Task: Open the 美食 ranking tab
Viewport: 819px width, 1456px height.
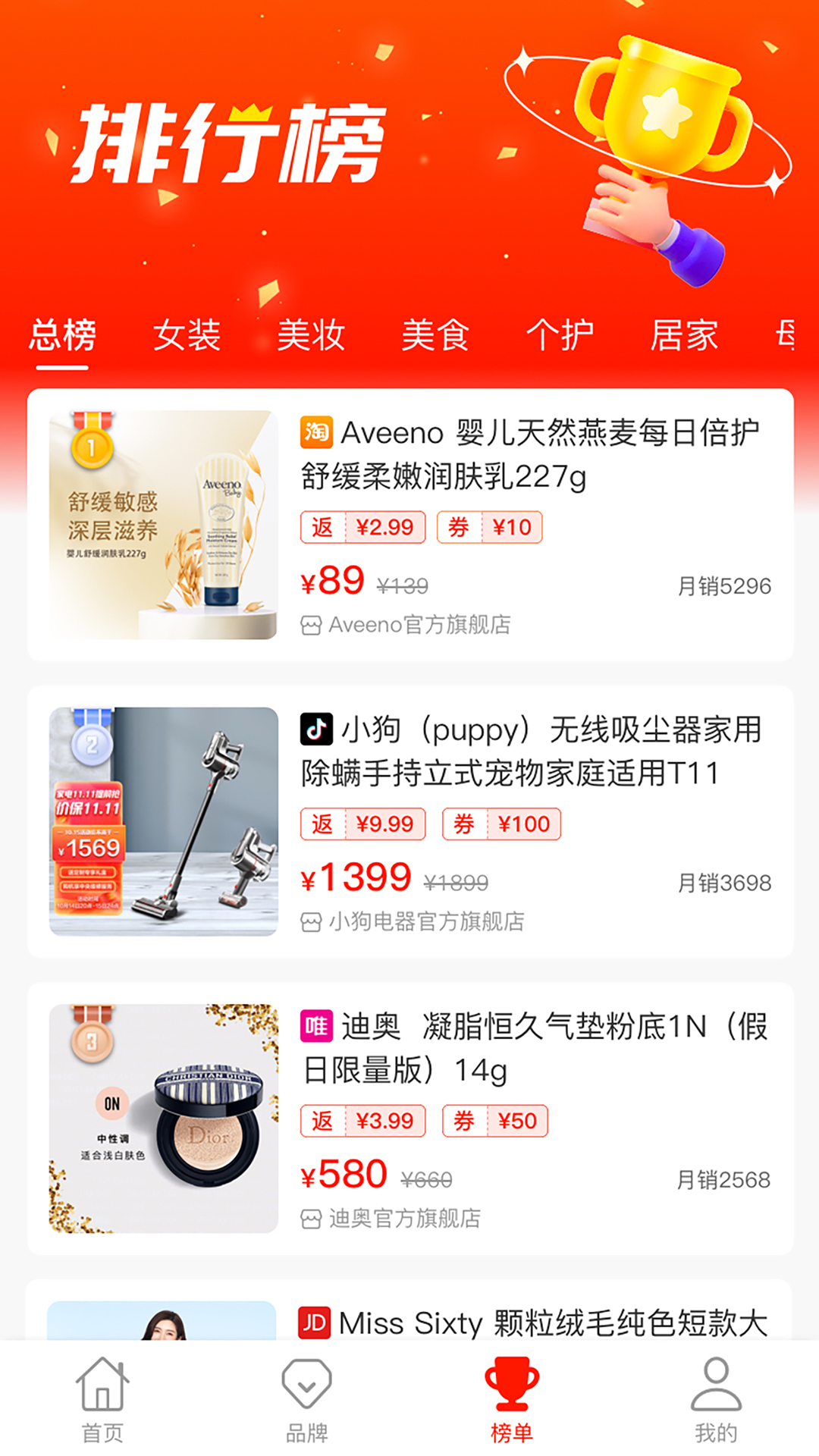Action: point(435,335)
